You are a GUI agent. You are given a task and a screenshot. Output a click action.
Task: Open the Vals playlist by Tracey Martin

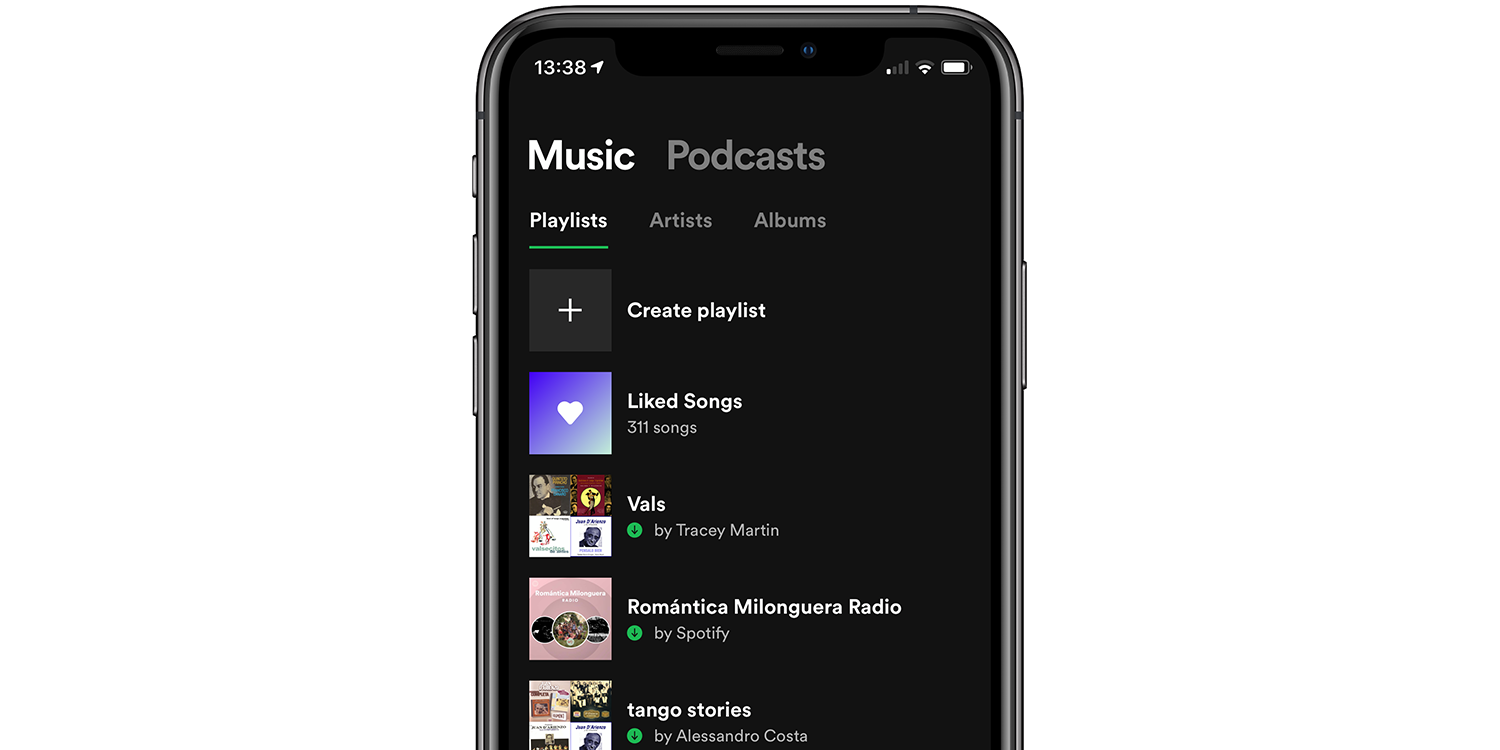pos(646,505)
